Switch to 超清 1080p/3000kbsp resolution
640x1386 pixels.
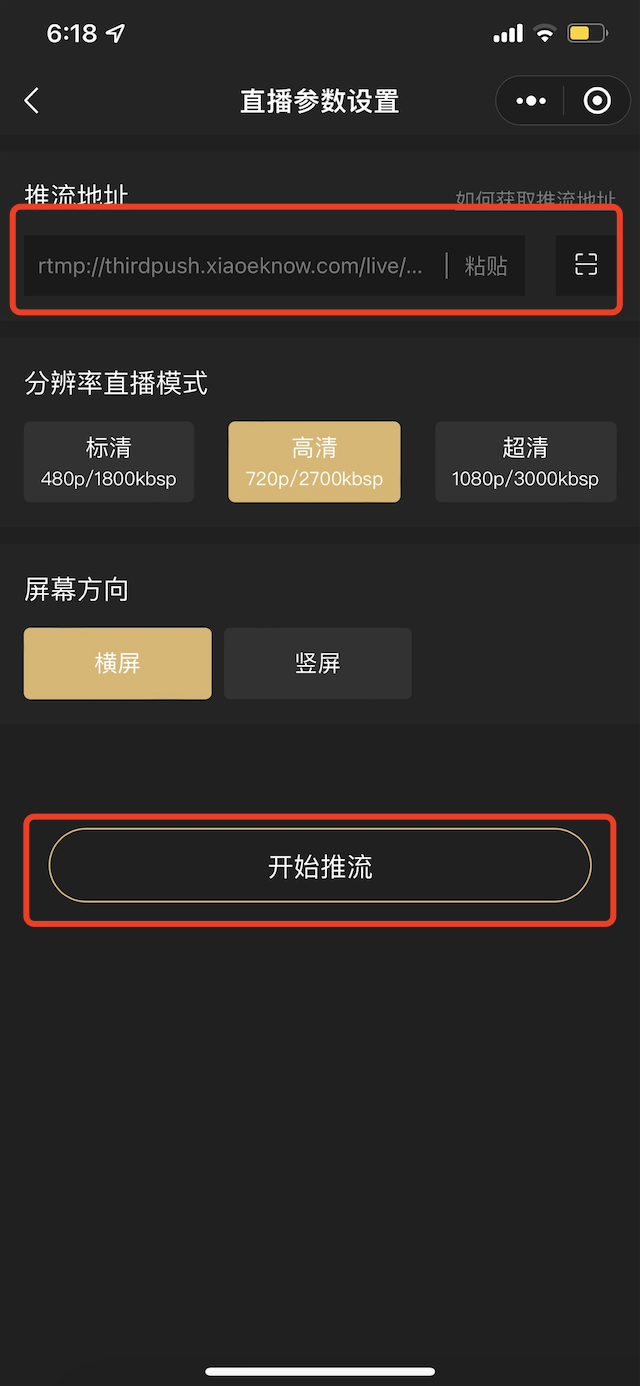coord(525,462)
